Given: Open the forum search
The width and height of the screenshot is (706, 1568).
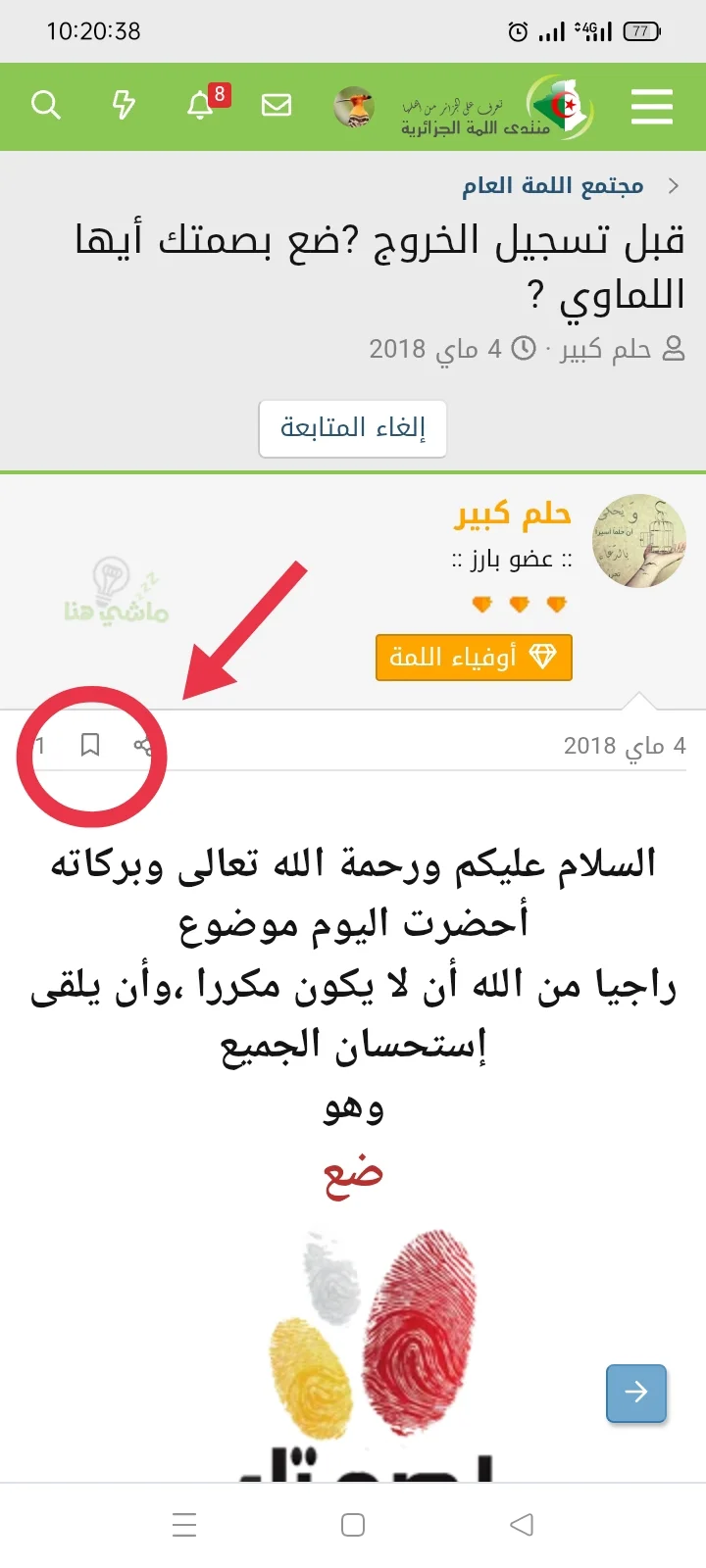Looking at the screenshot, I should click(46, 105).
